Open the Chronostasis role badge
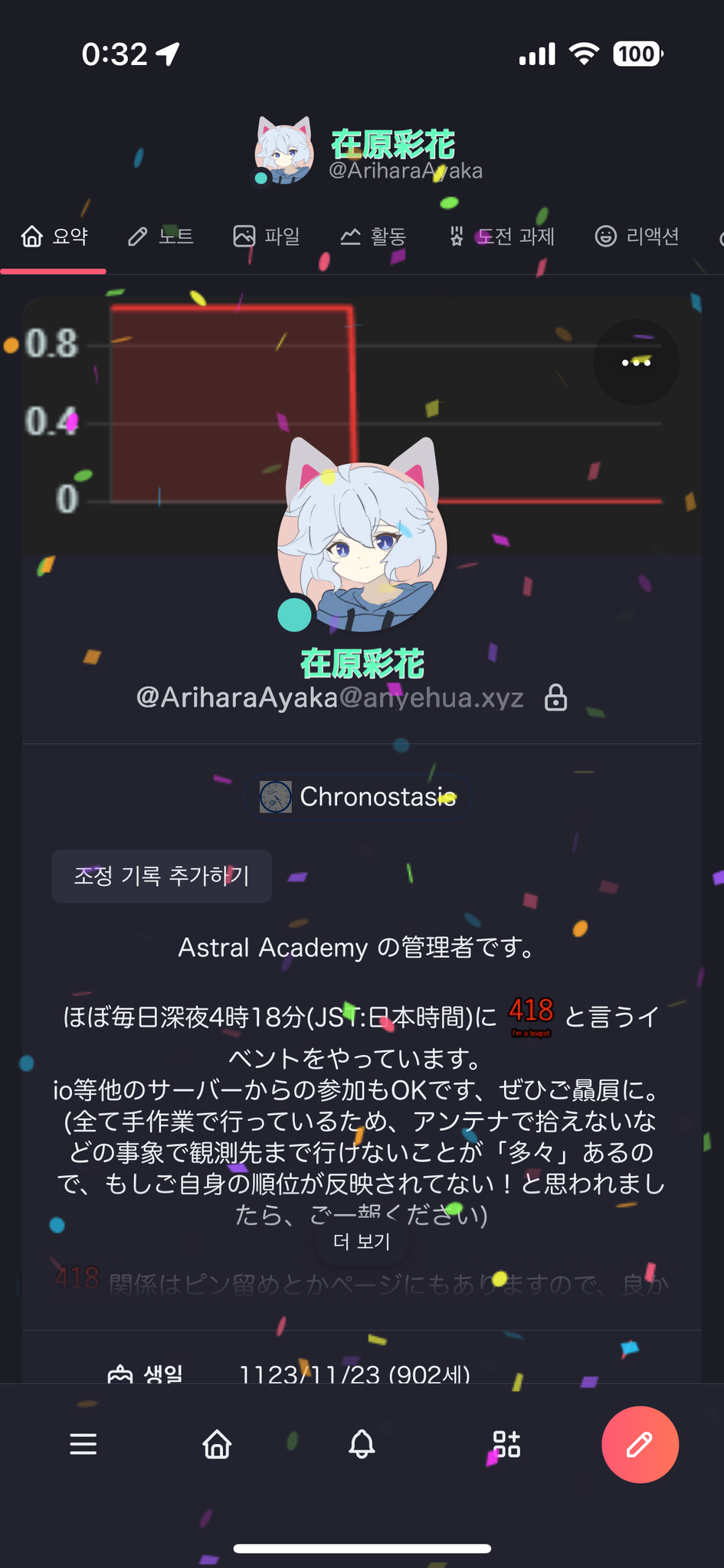Image resolution: width=724 pixels, height=1568 pixels. point(359,797)
